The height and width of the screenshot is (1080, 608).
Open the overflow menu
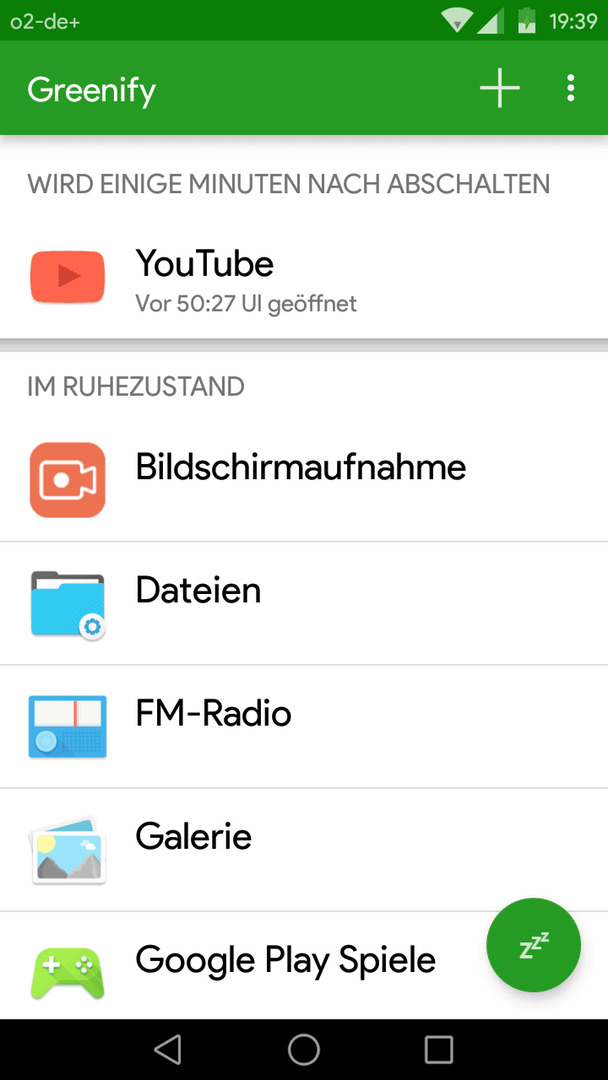(x=570, y=88)
